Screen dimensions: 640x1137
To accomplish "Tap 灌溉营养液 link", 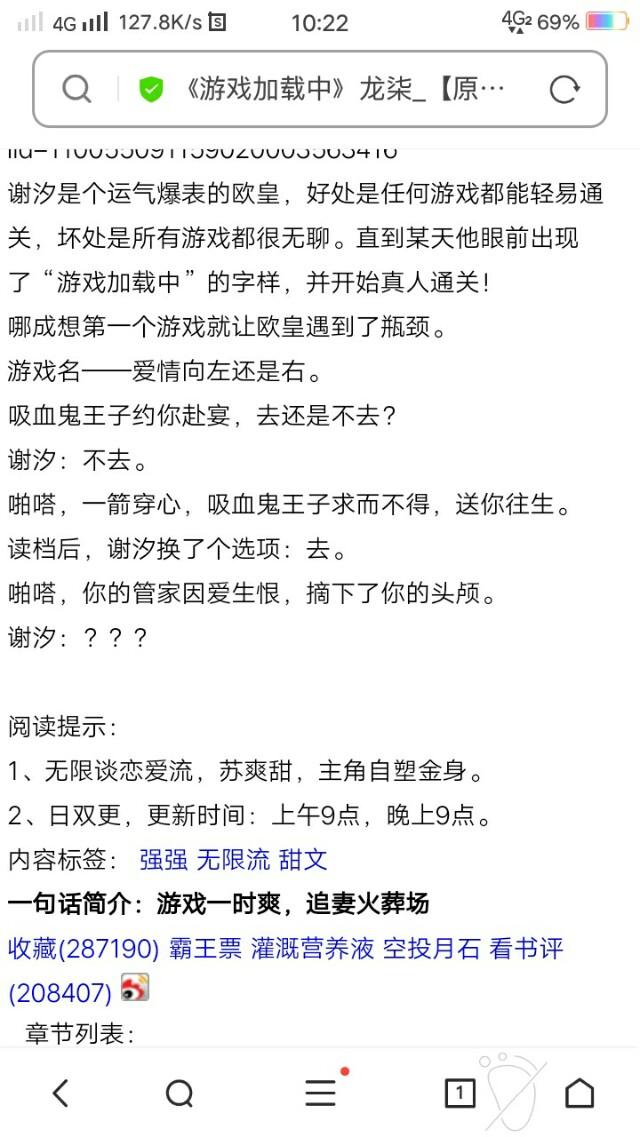I will 312,948.
